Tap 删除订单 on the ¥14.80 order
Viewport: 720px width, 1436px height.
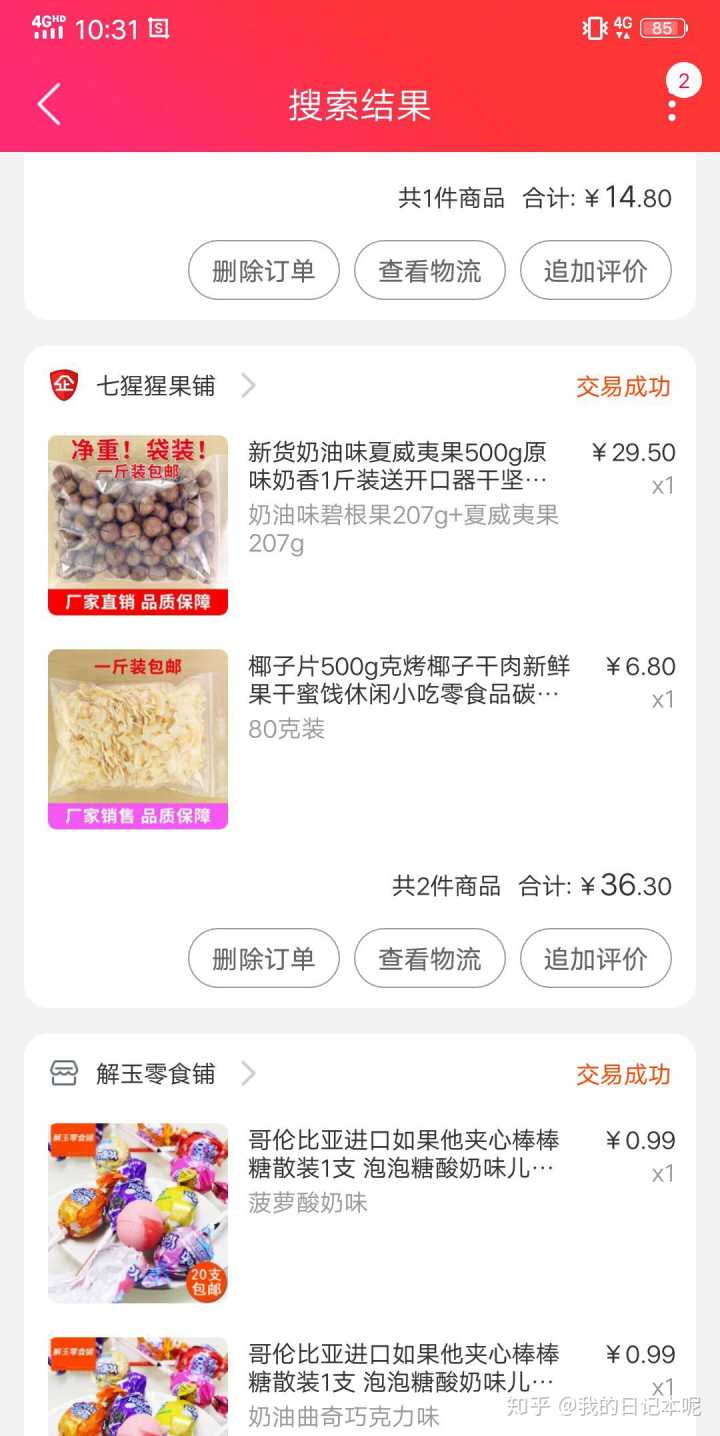[264, 271]
